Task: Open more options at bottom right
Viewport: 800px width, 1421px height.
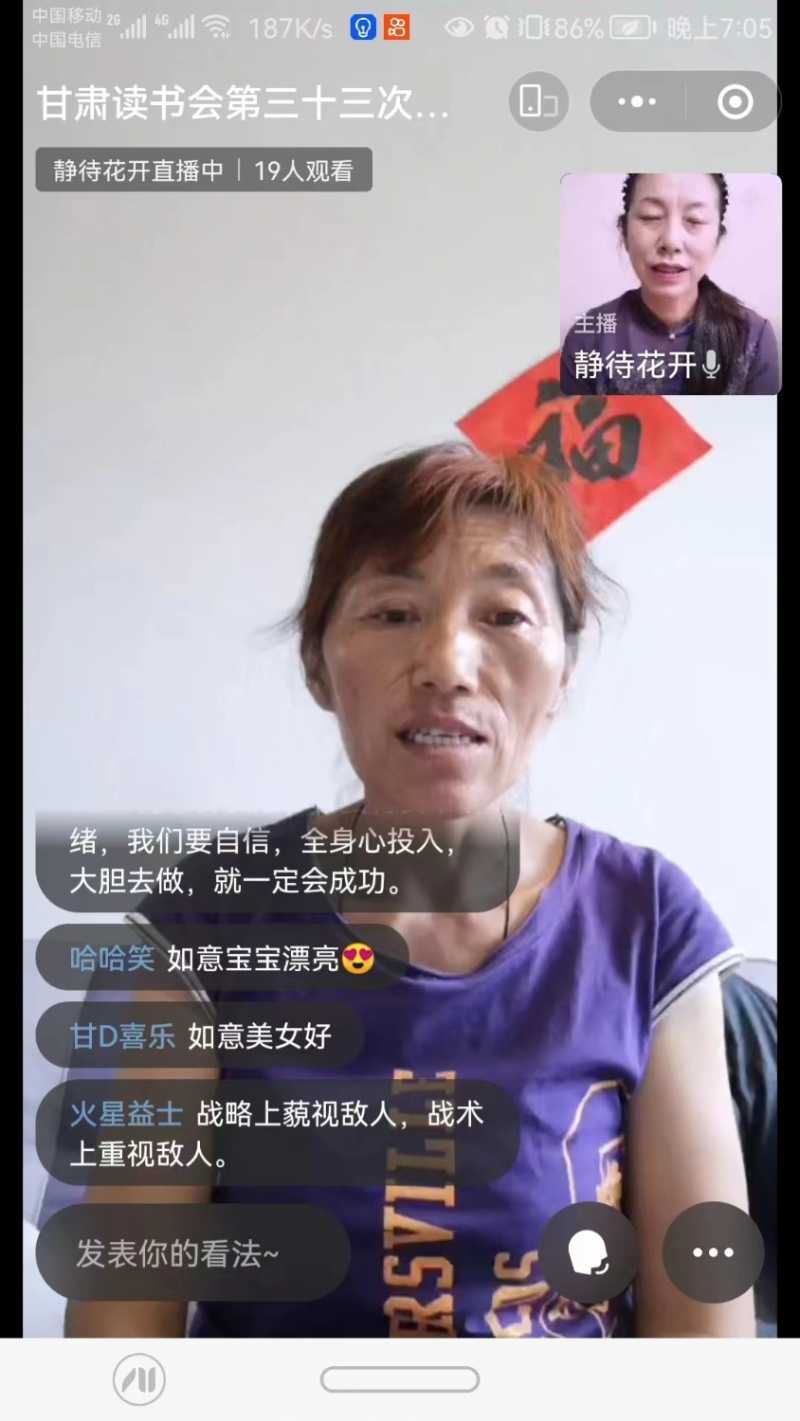Action: (x=713, y=1252)
